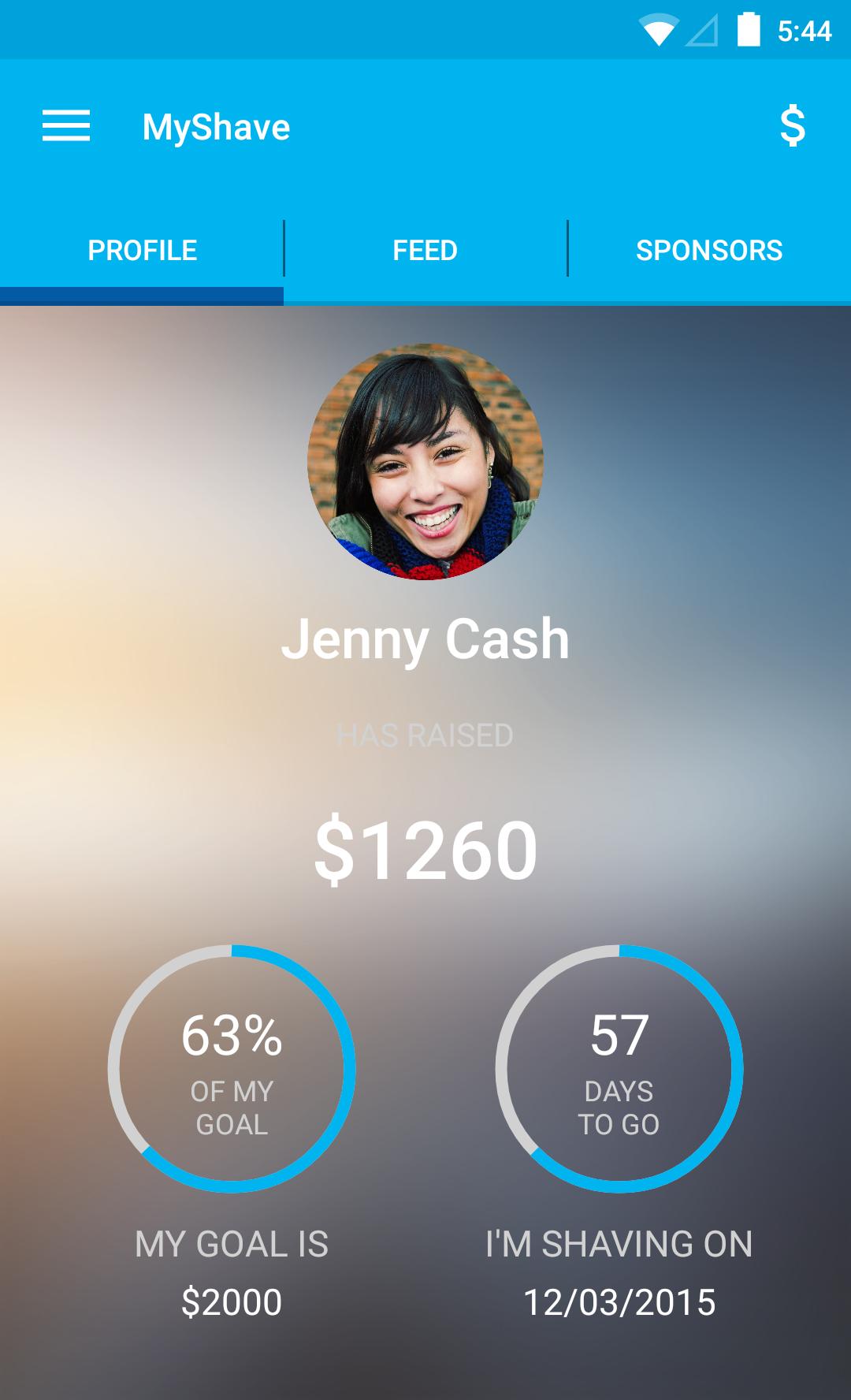Switch to the Feed tab
Screen dimensions: 851x1400
coord(425,251)
